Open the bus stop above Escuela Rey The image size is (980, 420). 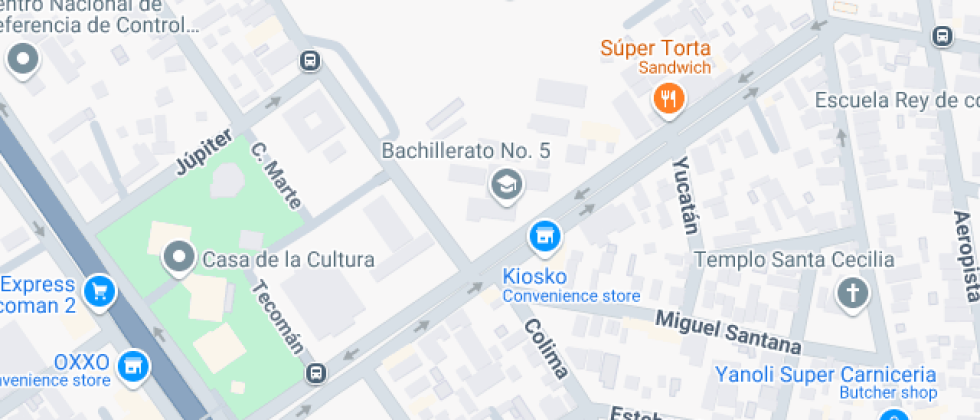coord(941,36)
